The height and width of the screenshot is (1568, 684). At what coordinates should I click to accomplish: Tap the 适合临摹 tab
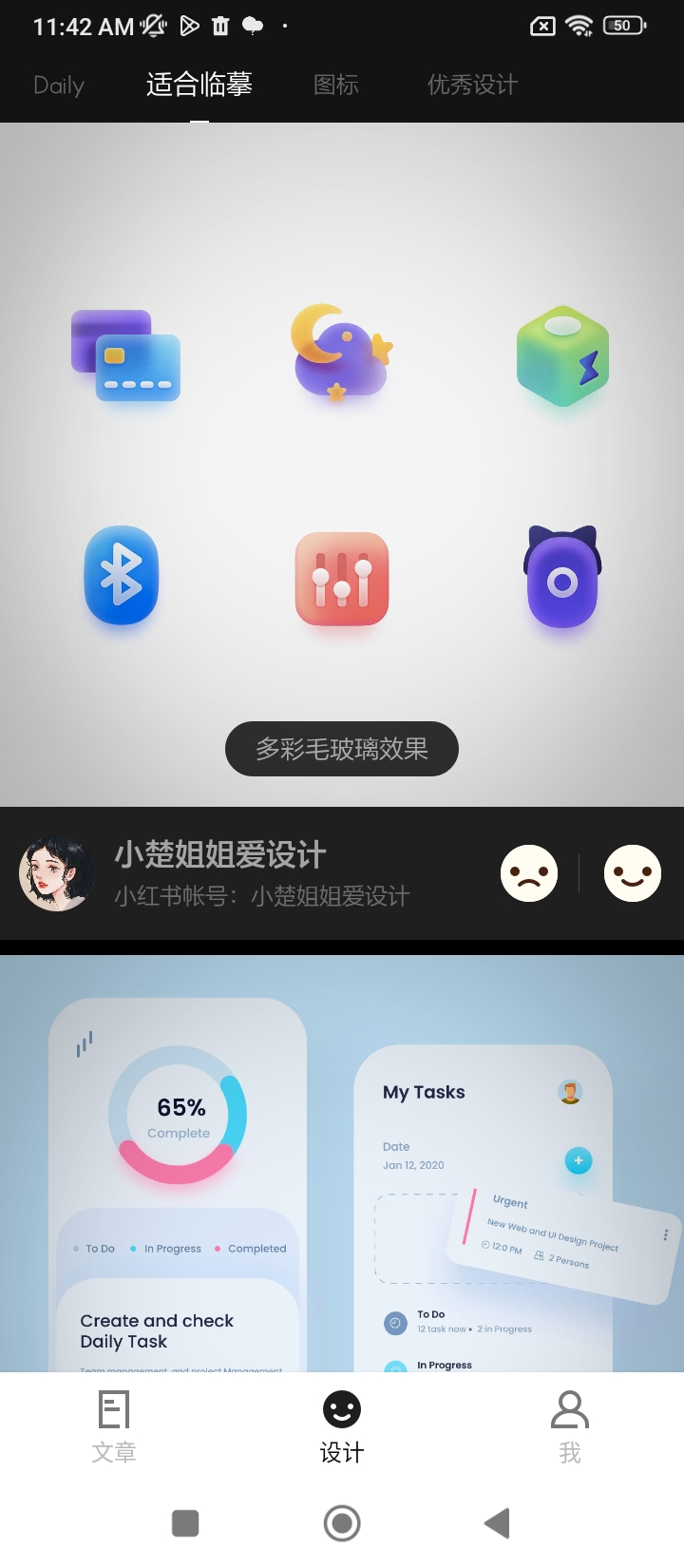click(x=199, y=86)
